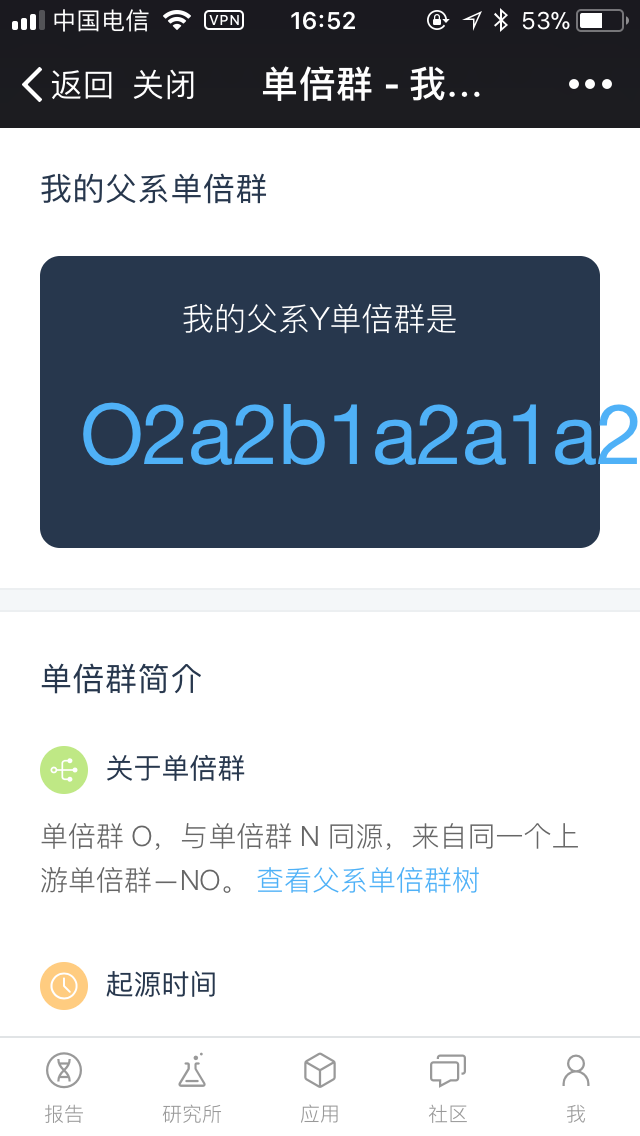Open the three-dot overflow menu
The image size is (640, 1136).
[590, 85]
